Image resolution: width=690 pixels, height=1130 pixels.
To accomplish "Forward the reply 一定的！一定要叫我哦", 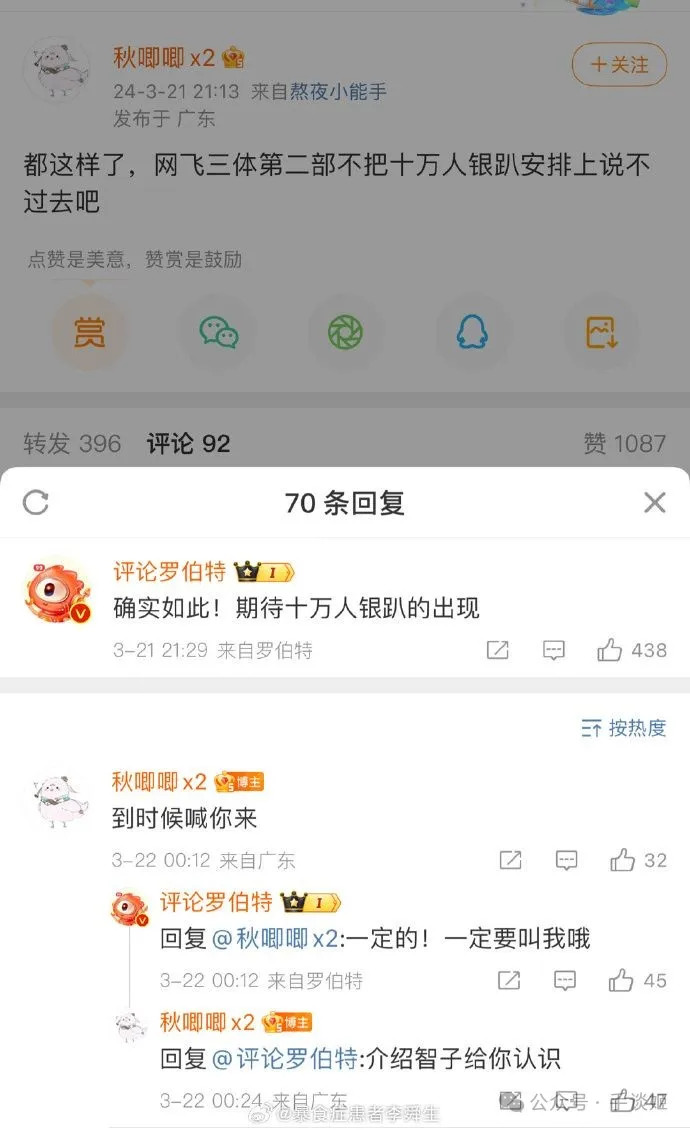I will click(509, 980).
